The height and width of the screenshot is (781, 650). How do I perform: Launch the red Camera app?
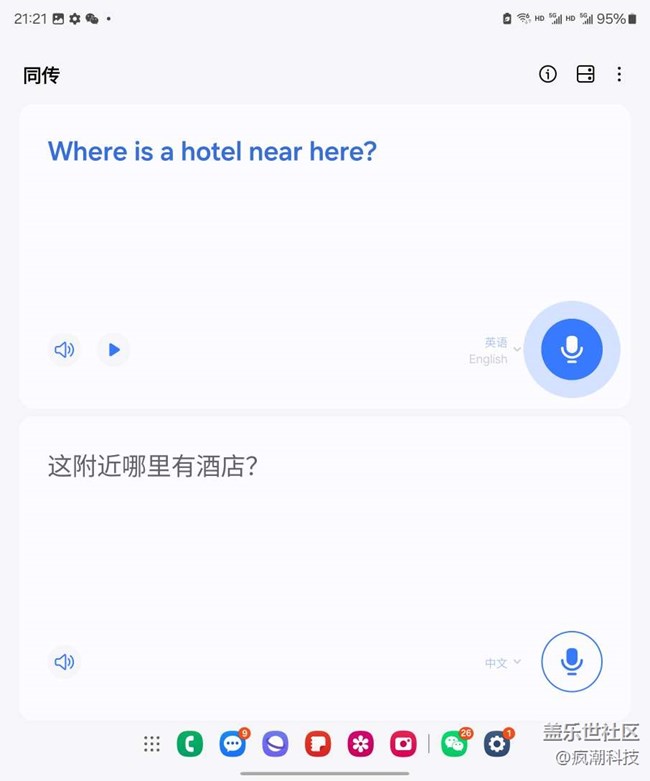(x=403, y=744)
